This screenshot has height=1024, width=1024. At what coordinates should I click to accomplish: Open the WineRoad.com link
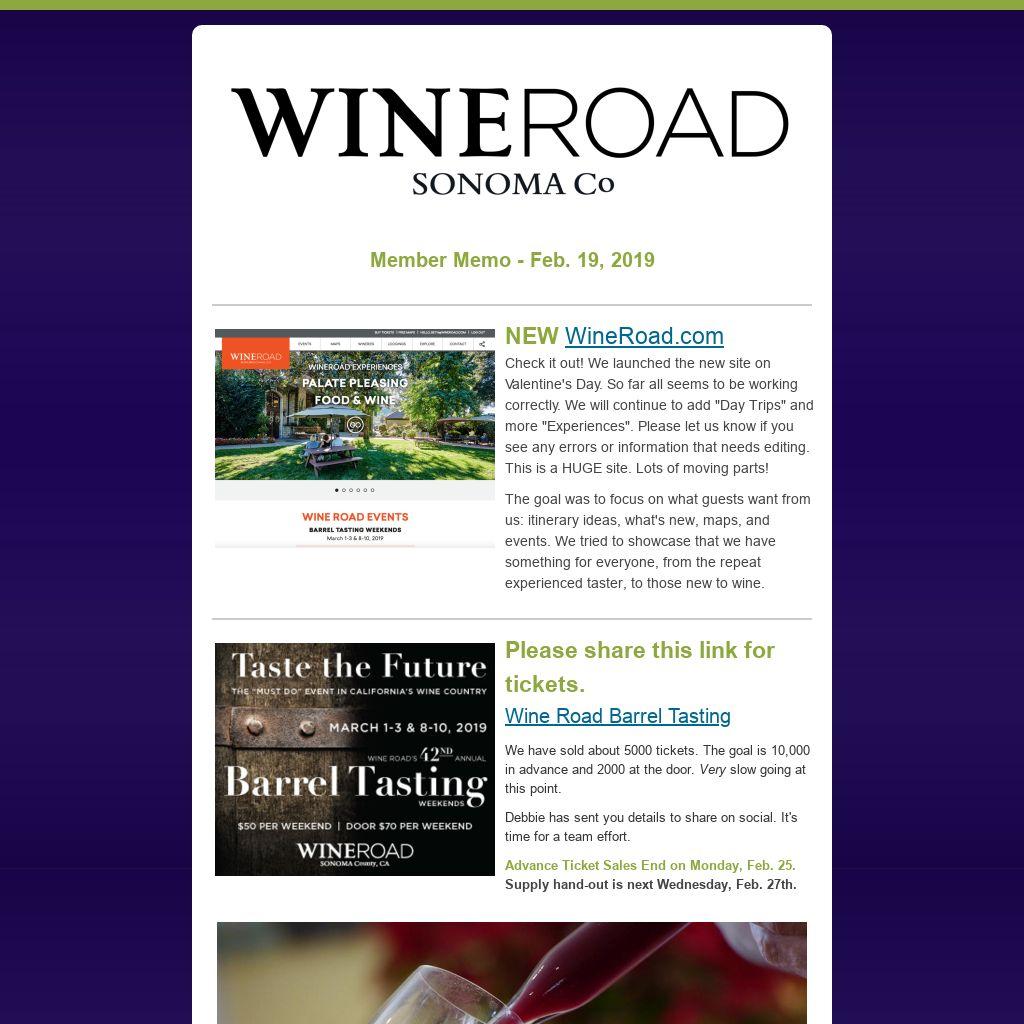click(x=644, y=336)
